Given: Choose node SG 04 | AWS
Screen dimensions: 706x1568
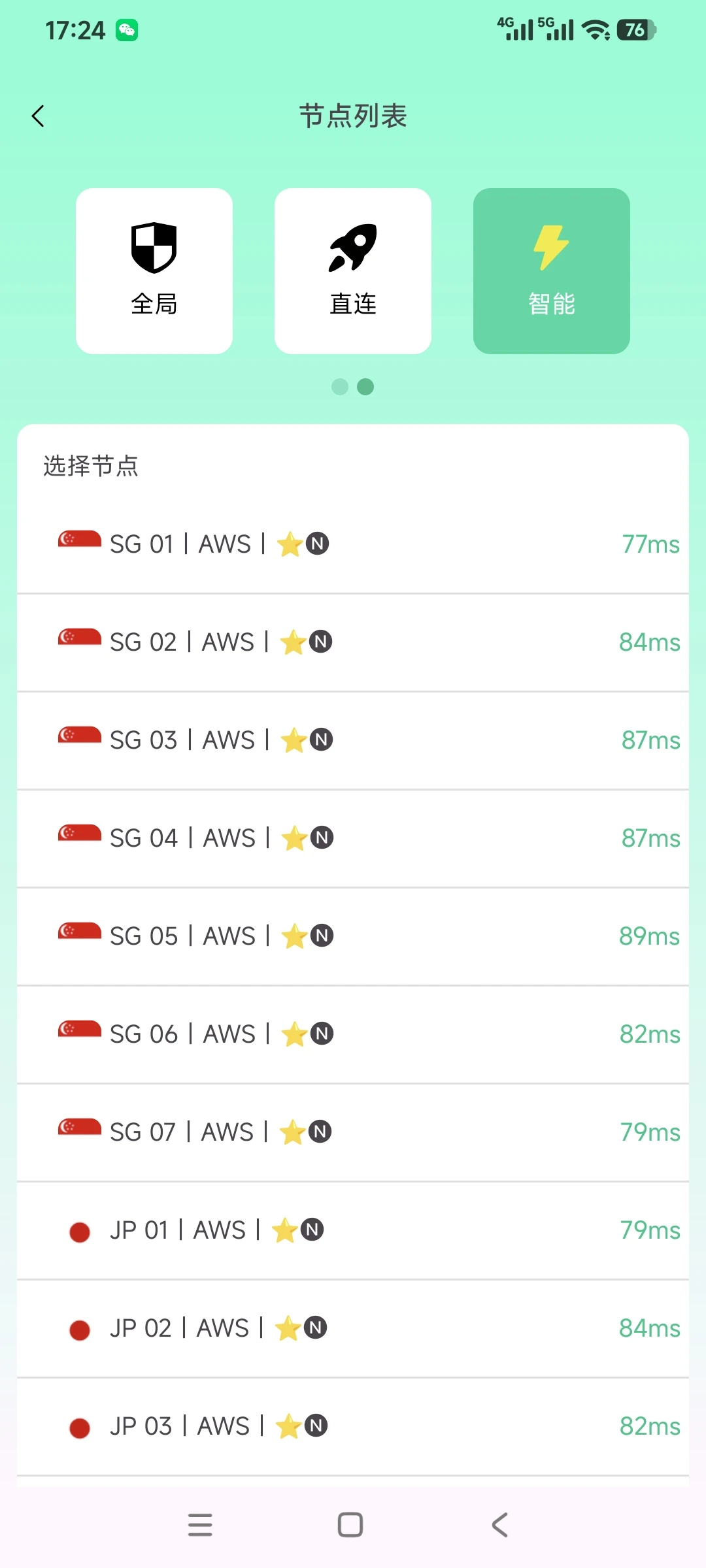Looking at the screenshot, I should click(353, 838).
